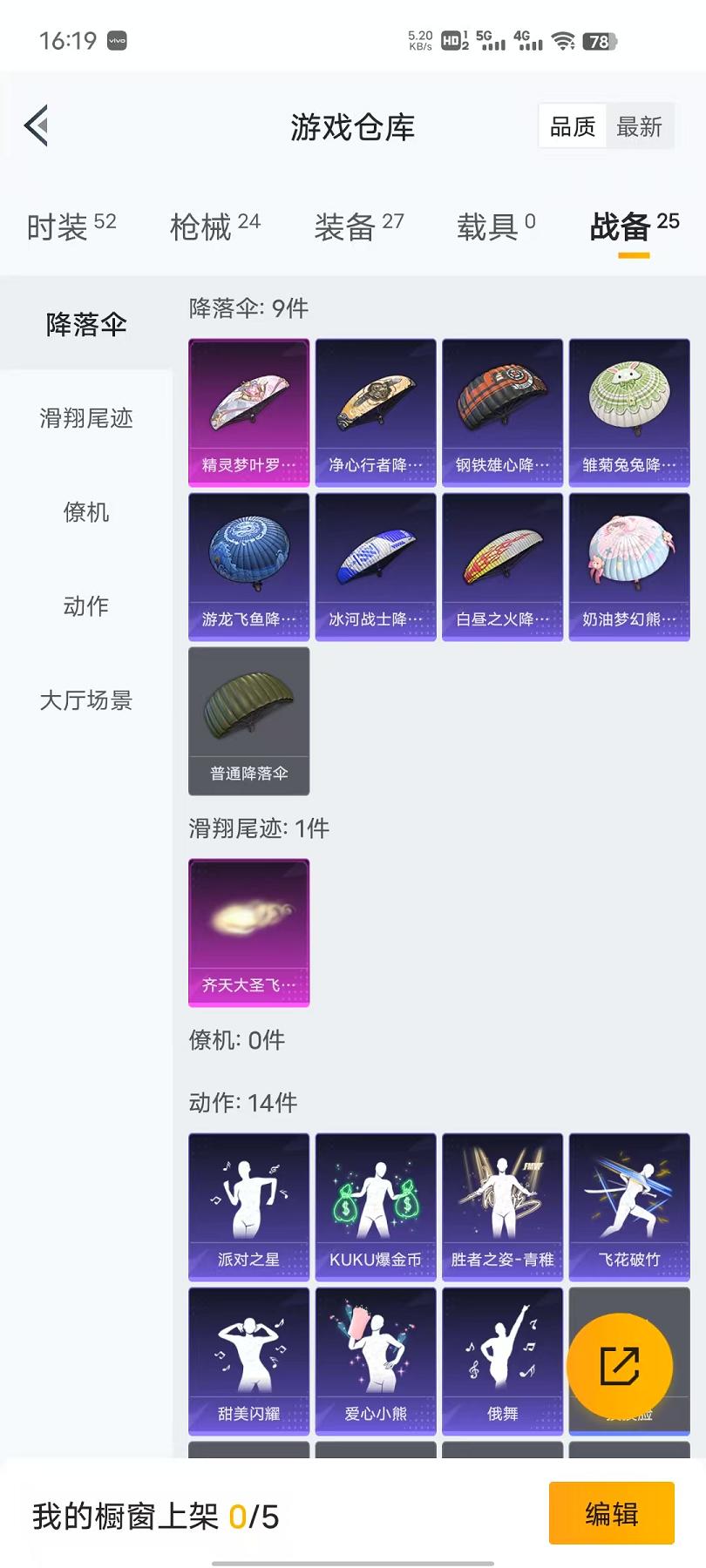Open the 雏菊兔兔 parachute item
This screenshot has width=706, height=1568.
(629, 412)
